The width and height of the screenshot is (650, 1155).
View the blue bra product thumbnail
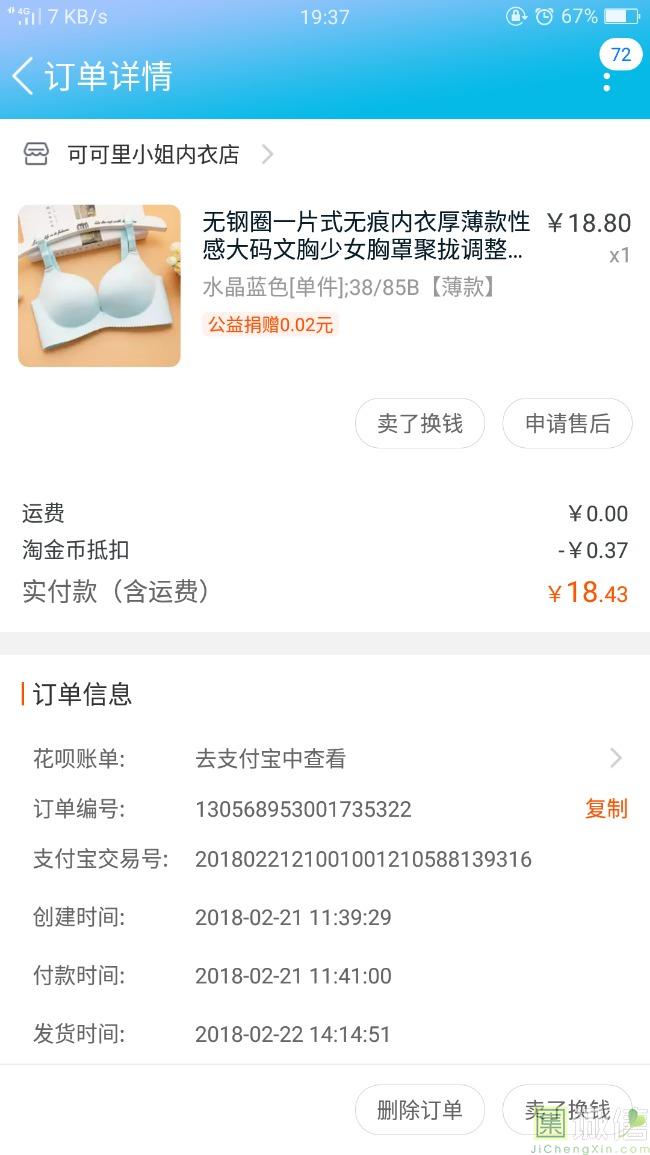coord(99,286)
